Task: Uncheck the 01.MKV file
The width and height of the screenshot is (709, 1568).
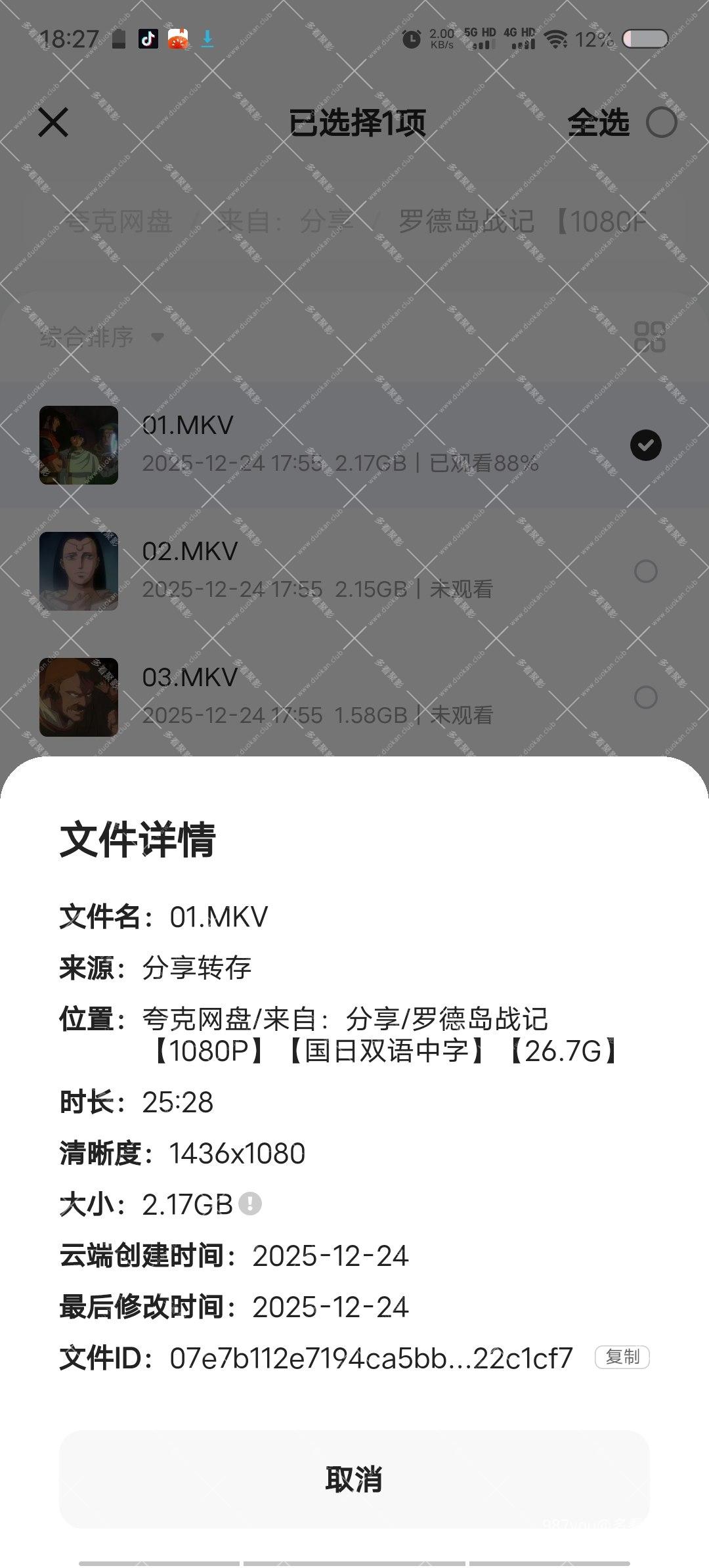Action: [x=645, y=445]
